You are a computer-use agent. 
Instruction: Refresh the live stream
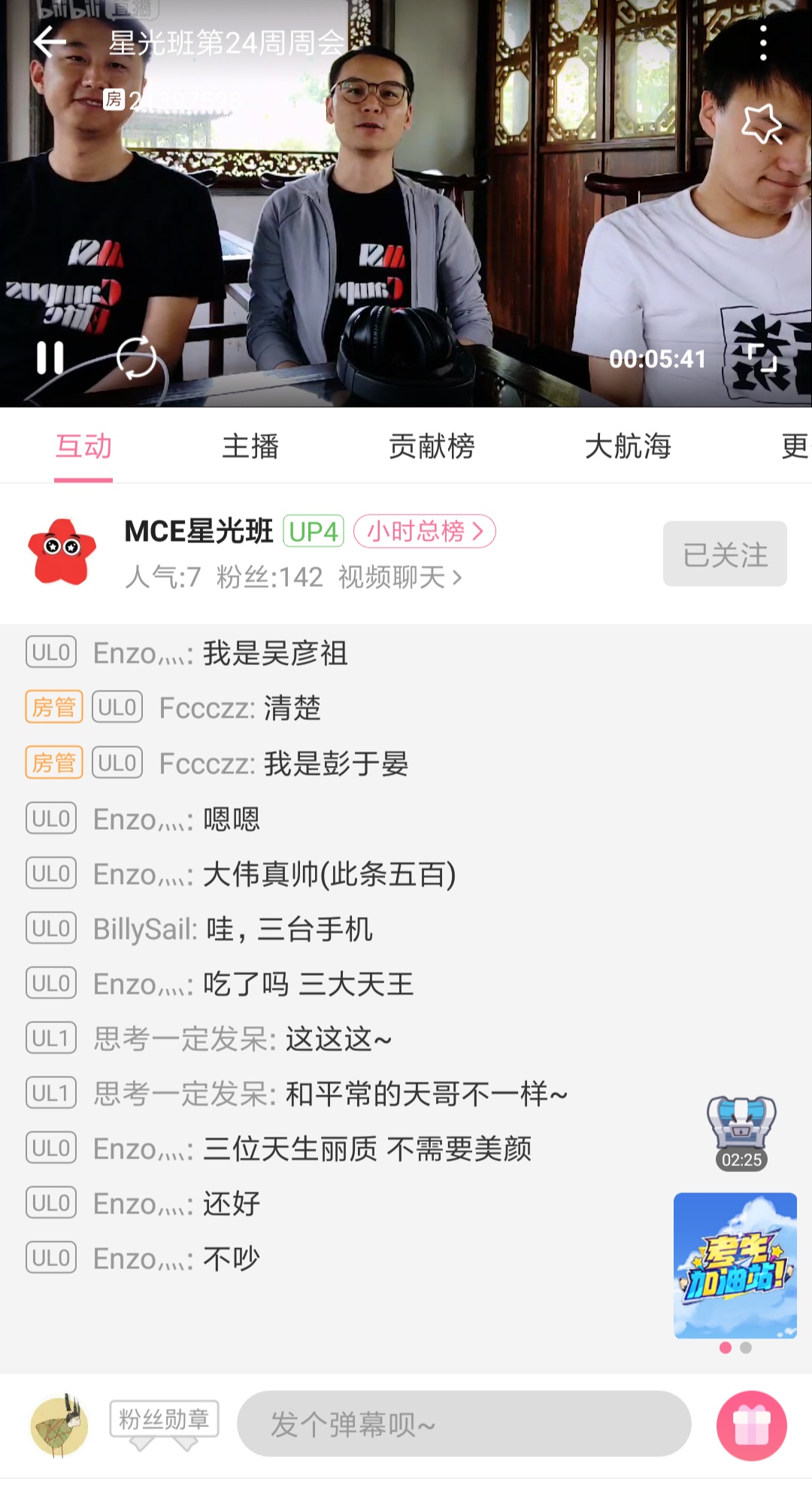137,357
